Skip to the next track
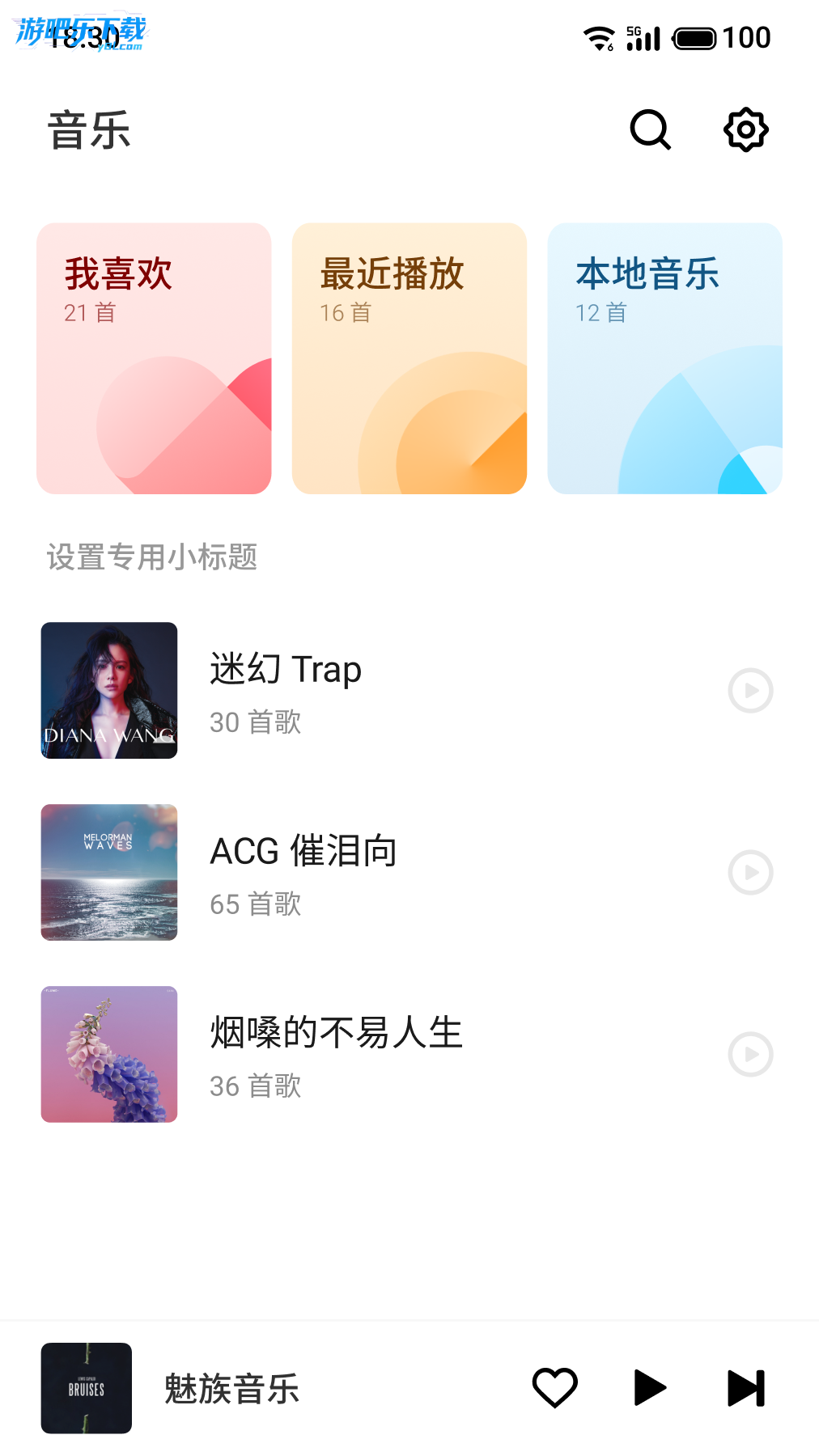The height and width of the screenshot is (1456, 819). tap(745, 1388)
